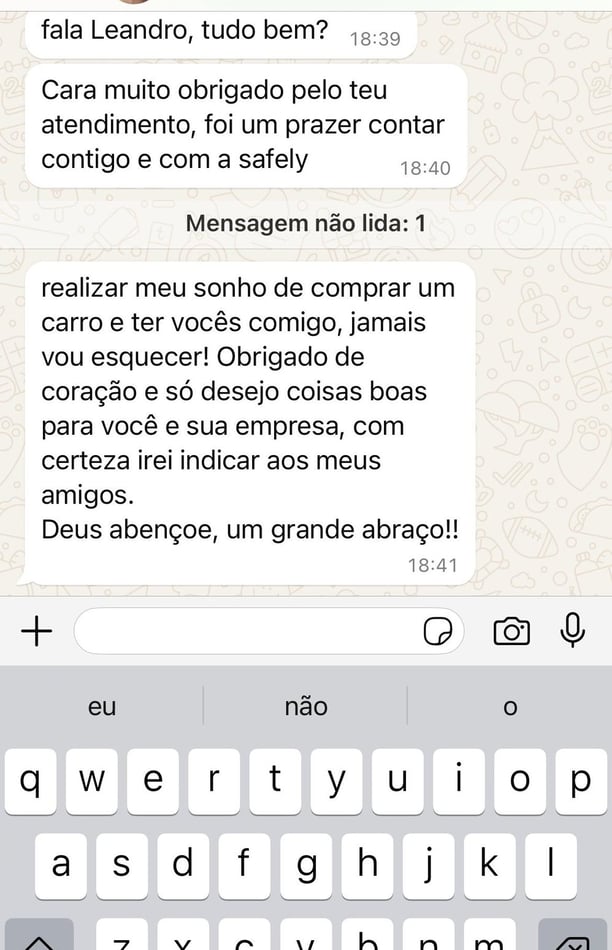Open the sticker picker icon

pyautogui.click(x=438, y=631)
